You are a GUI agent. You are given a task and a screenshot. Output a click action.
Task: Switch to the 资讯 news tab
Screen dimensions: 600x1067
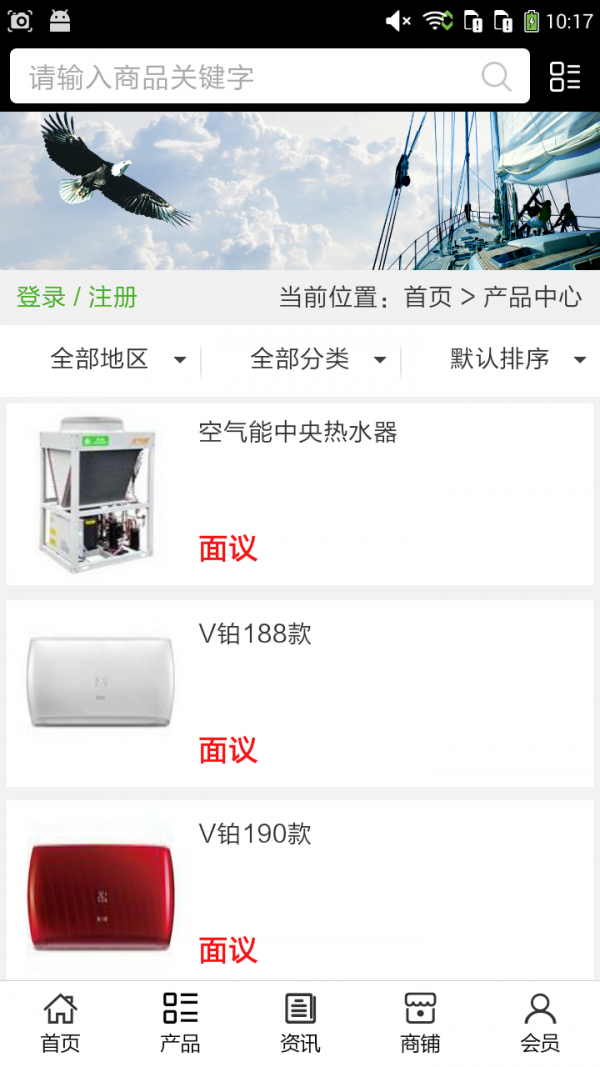click(300, 1023)
